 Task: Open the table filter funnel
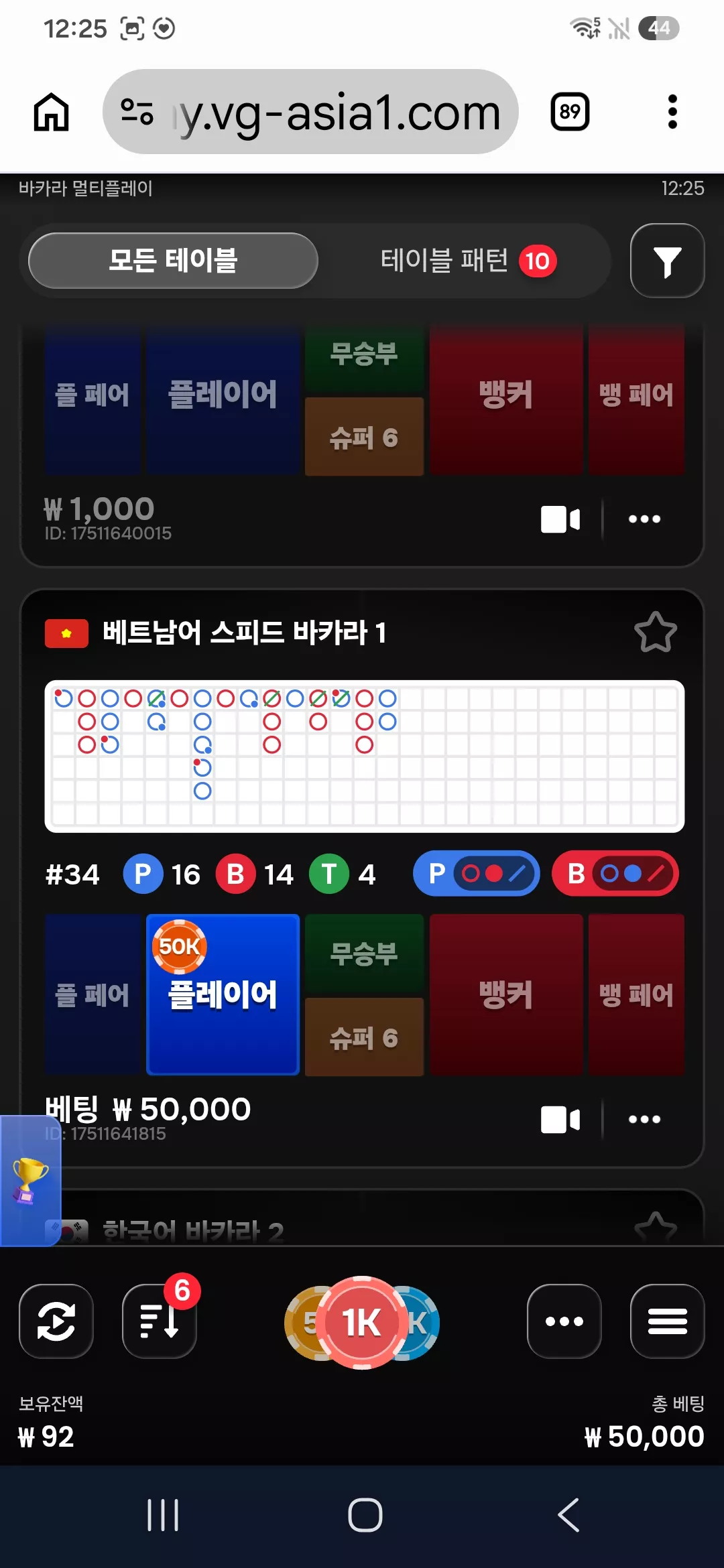pyautogui.click(x=667, y=261)
